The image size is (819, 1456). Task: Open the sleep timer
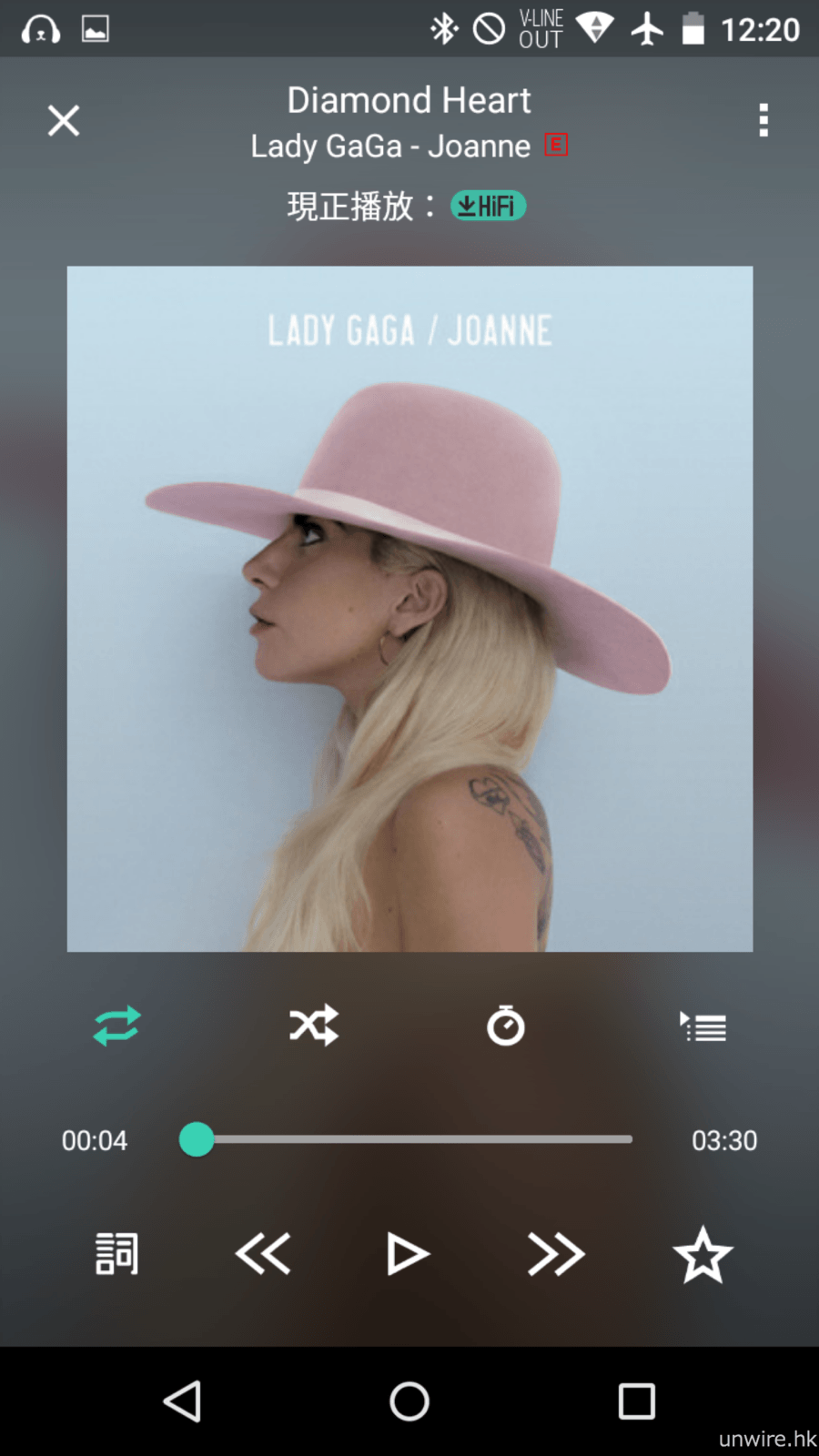(506, 1026)
